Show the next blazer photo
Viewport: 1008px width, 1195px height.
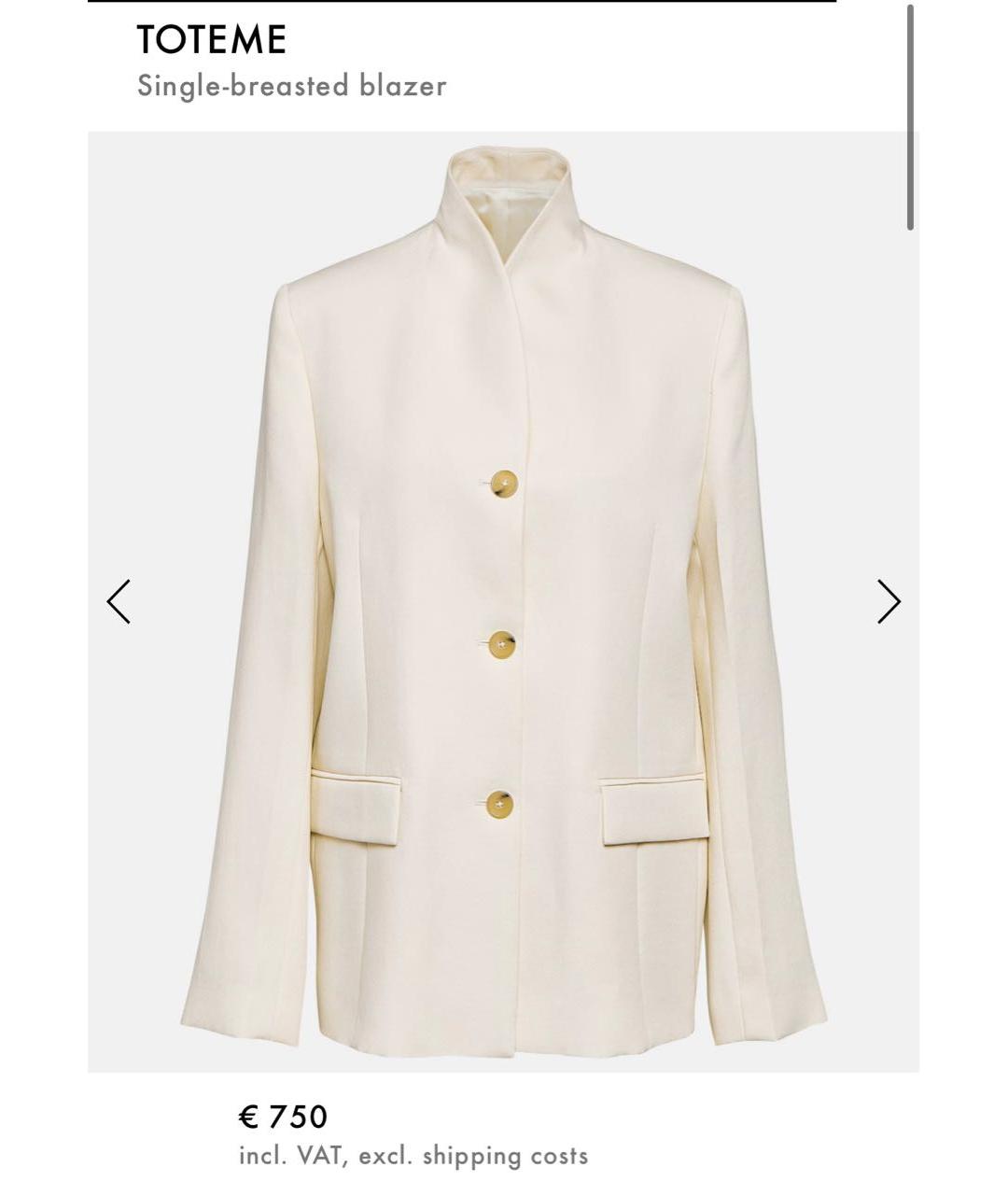(x=889, y=601)
